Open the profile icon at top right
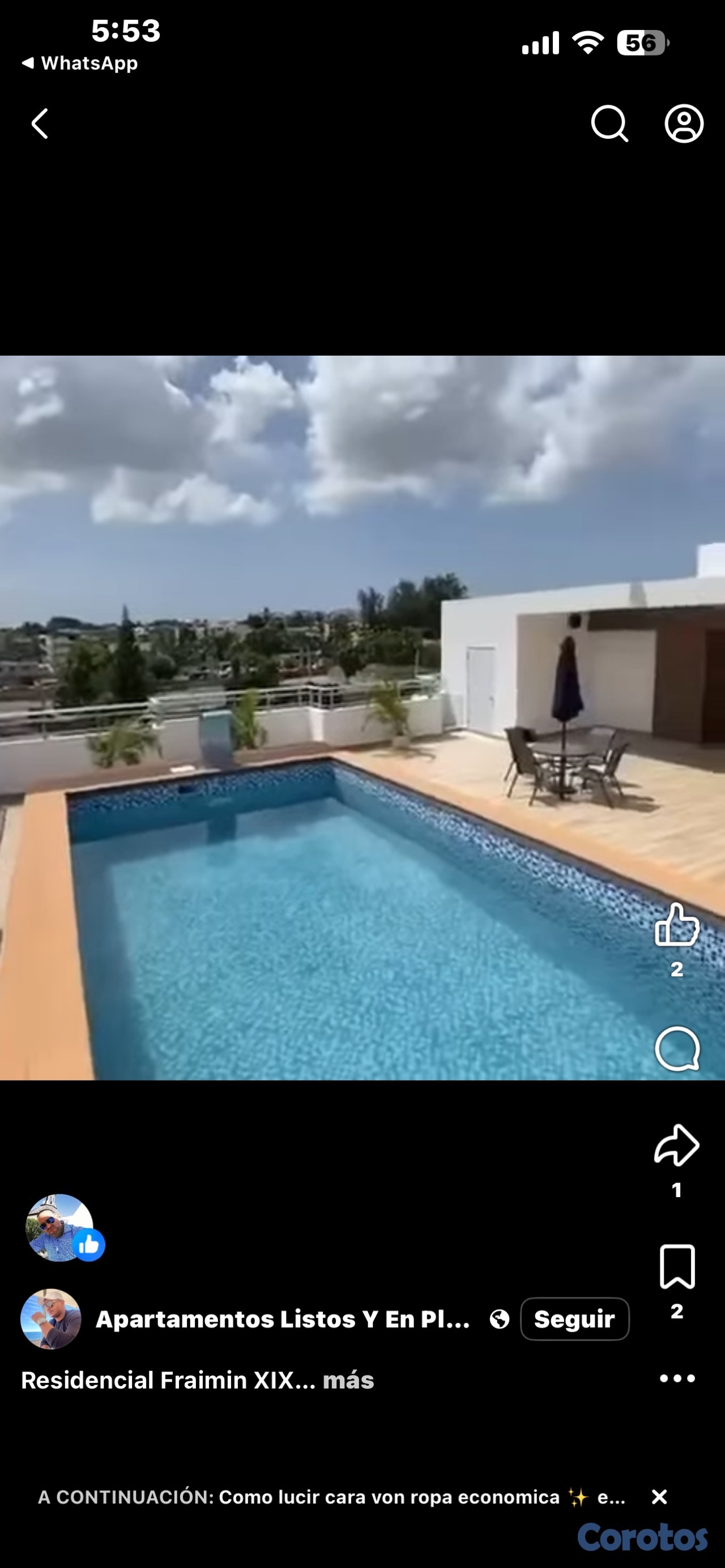The image size is (725, 1568). [684, 124]
